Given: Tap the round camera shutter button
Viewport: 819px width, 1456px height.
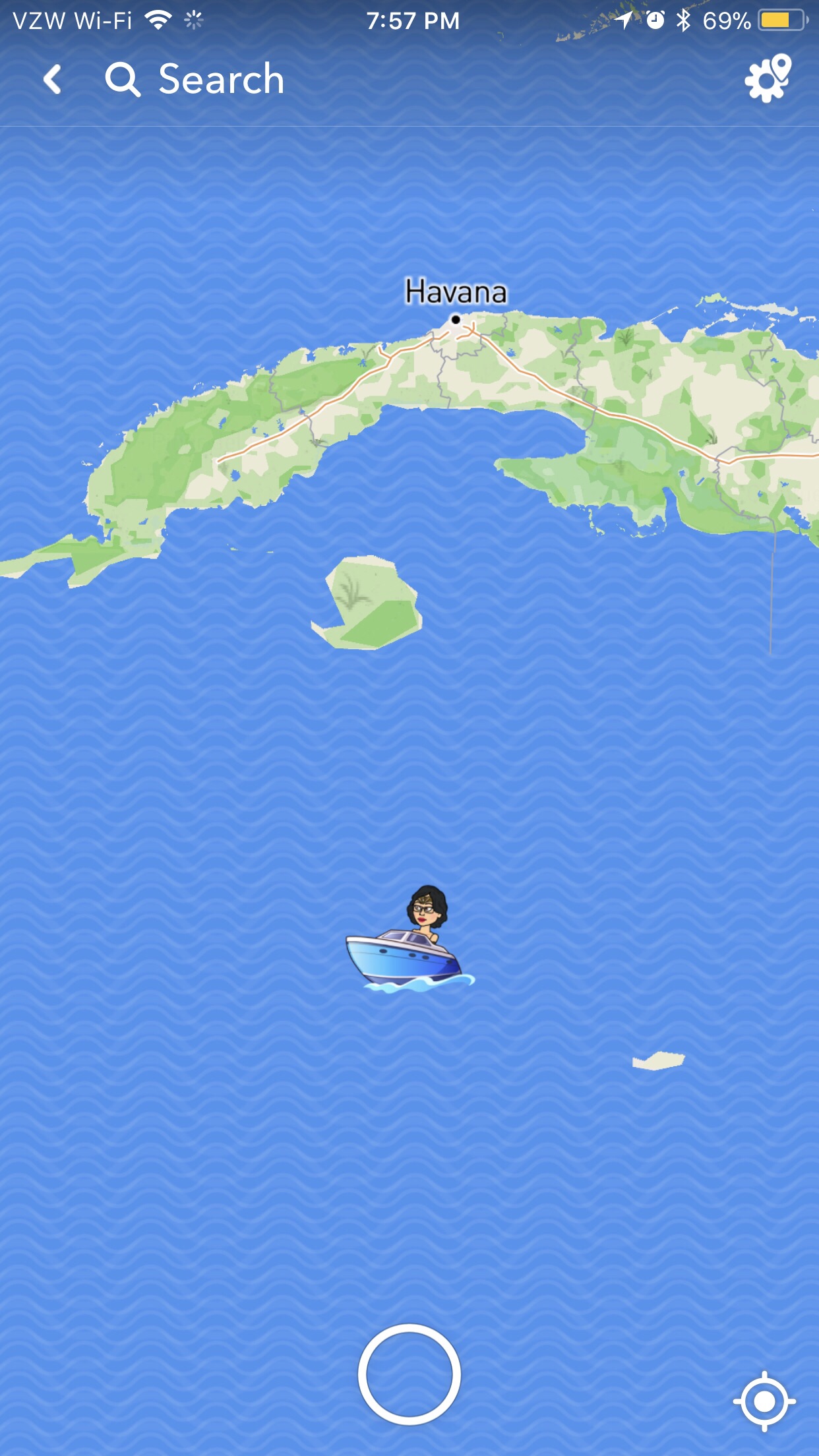Looking at the screenshot, I should (x=409, y=1374).
